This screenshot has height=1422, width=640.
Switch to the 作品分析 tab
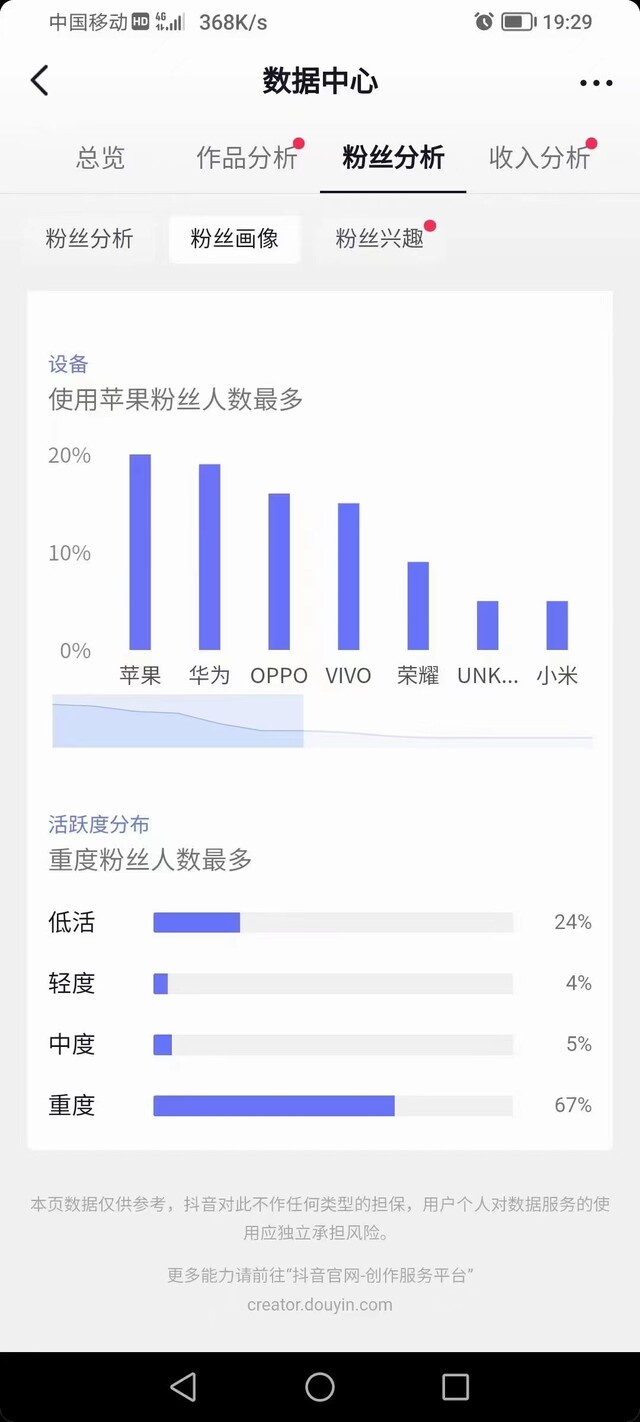[247, 157]
